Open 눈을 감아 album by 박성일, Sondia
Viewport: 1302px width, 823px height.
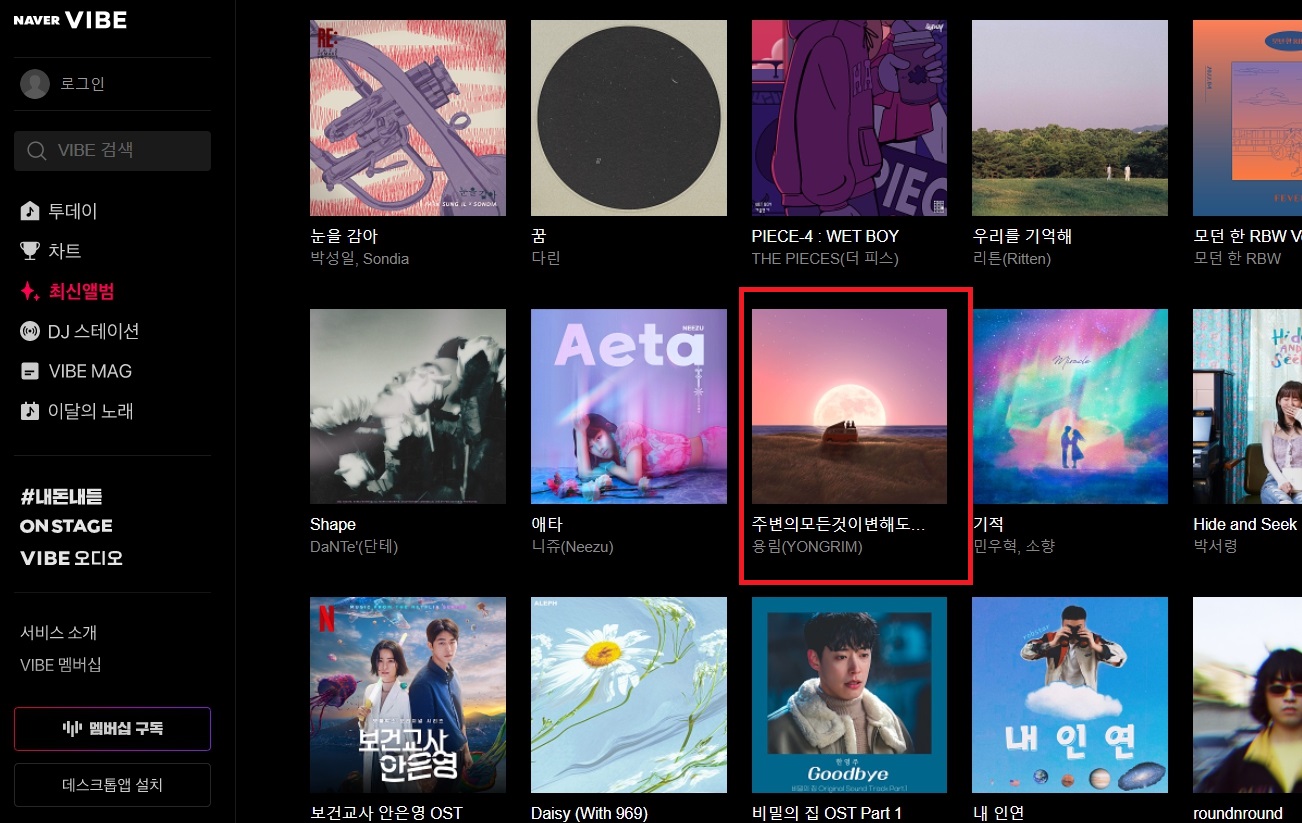(407, 118)
